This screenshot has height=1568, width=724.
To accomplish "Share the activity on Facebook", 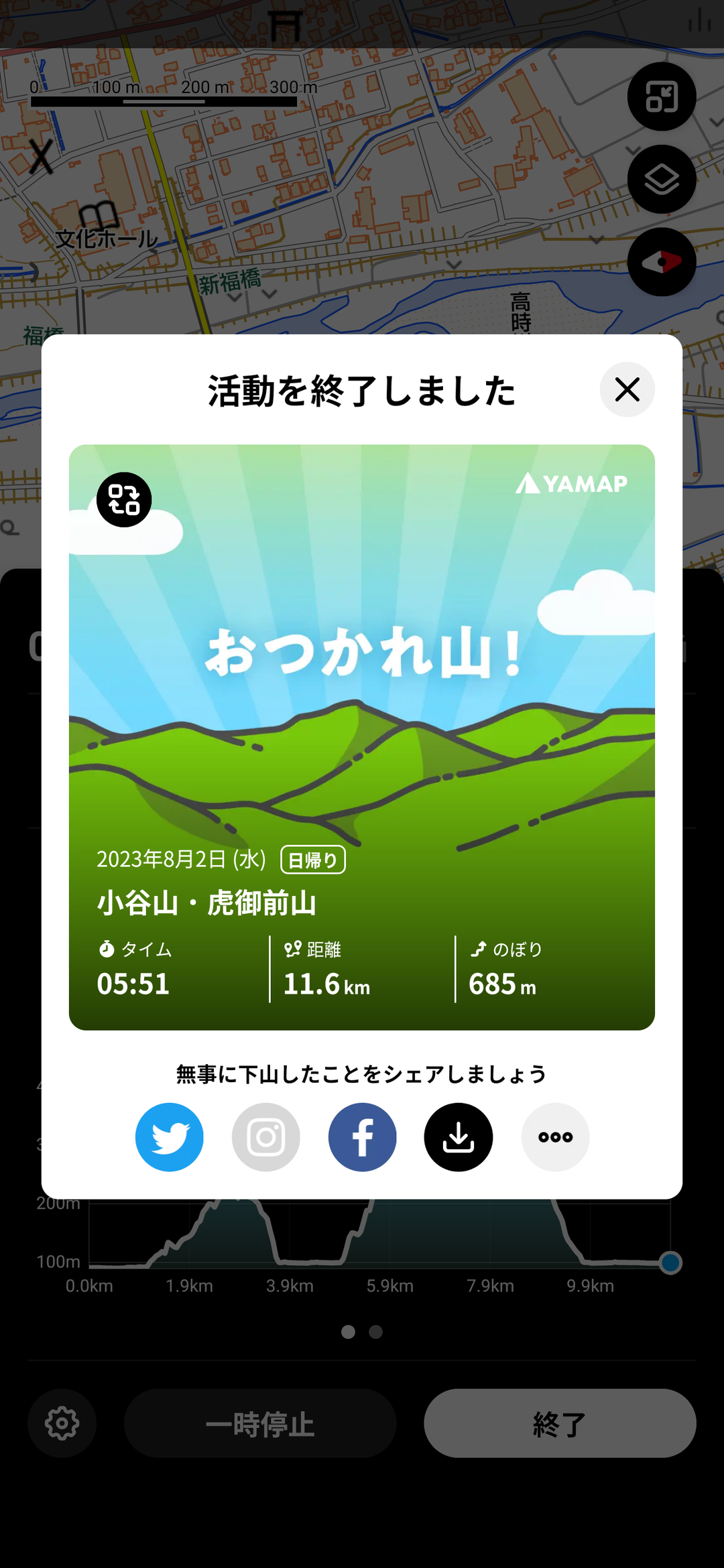I will click(x=362, y=1137).
